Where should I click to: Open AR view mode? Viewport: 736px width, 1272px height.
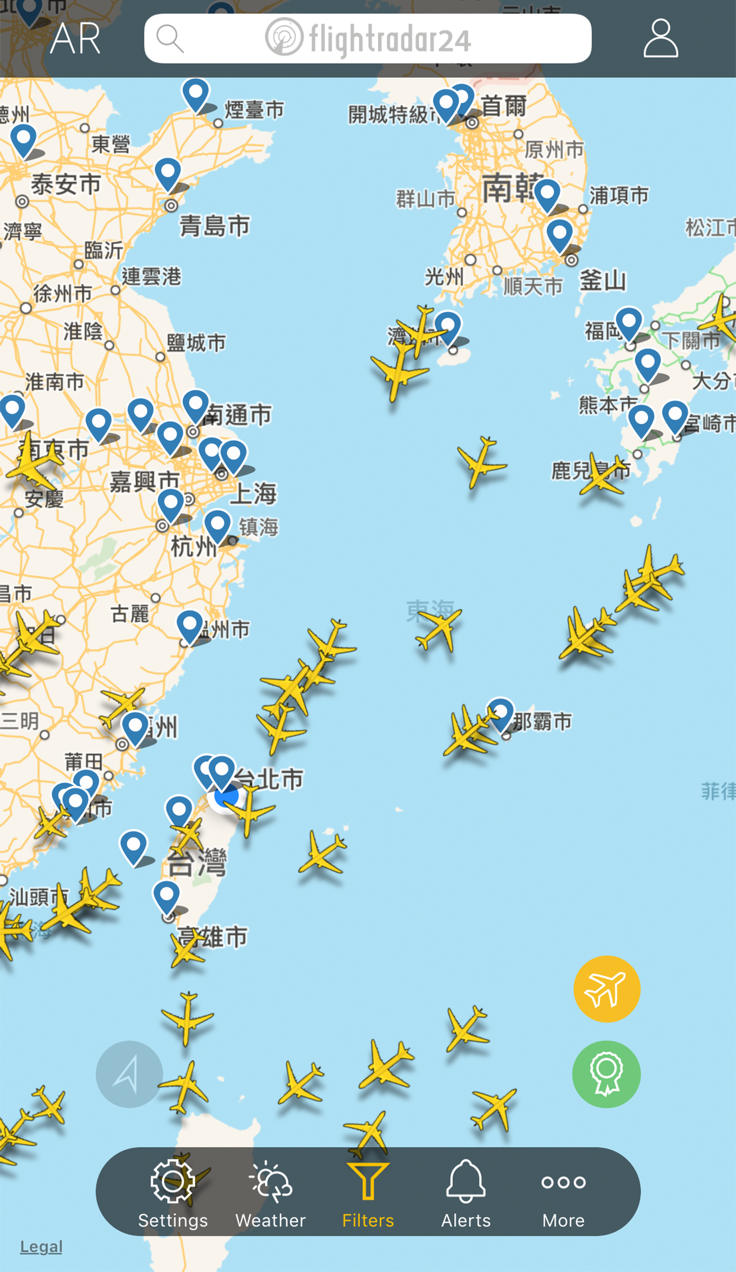(75, 39)
